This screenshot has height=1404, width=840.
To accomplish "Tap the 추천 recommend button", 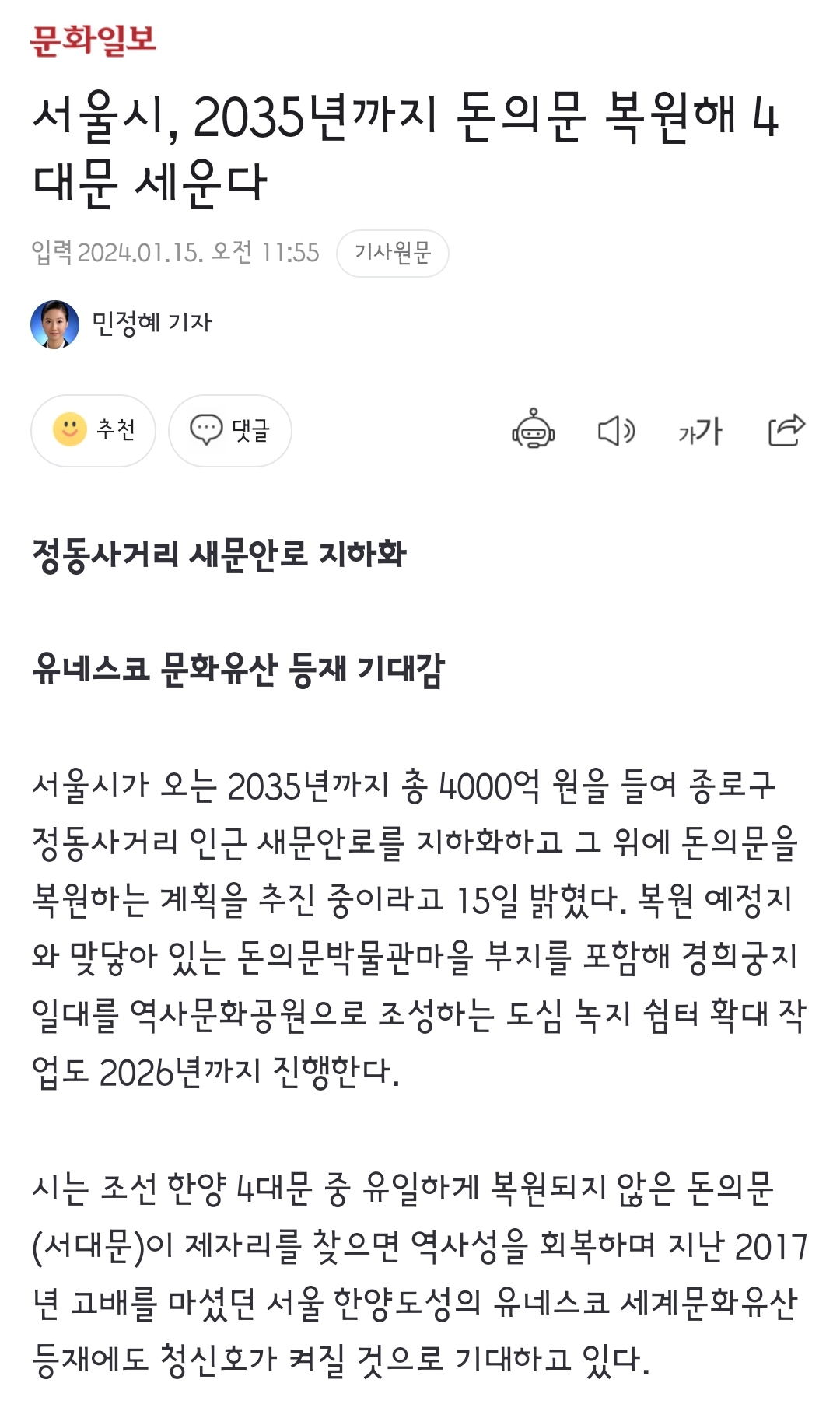I will click(x=93, y=430).
